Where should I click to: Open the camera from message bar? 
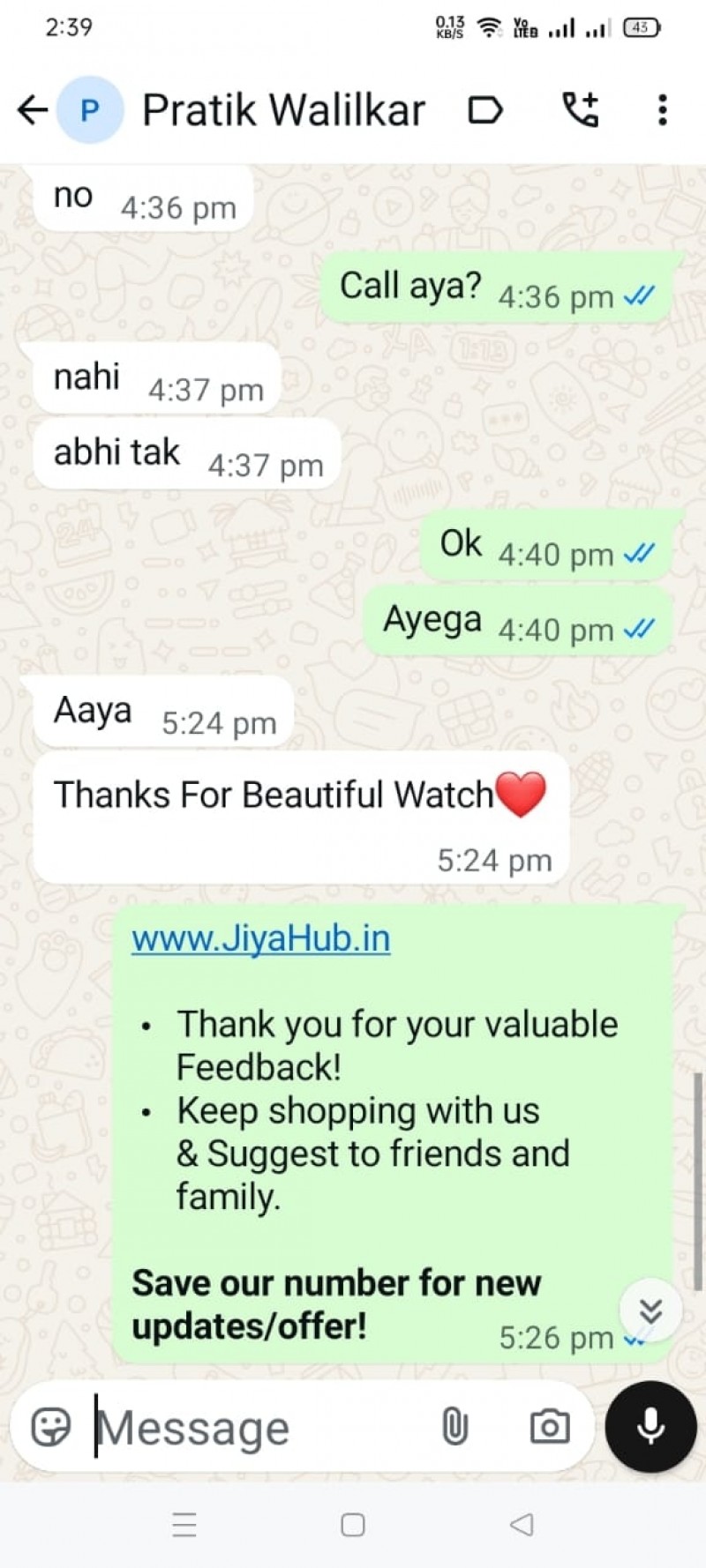549,1426
